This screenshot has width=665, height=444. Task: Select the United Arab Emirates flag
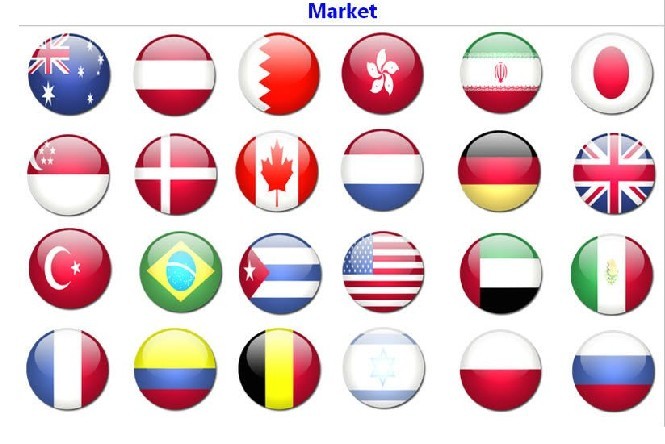coord(501,274)
